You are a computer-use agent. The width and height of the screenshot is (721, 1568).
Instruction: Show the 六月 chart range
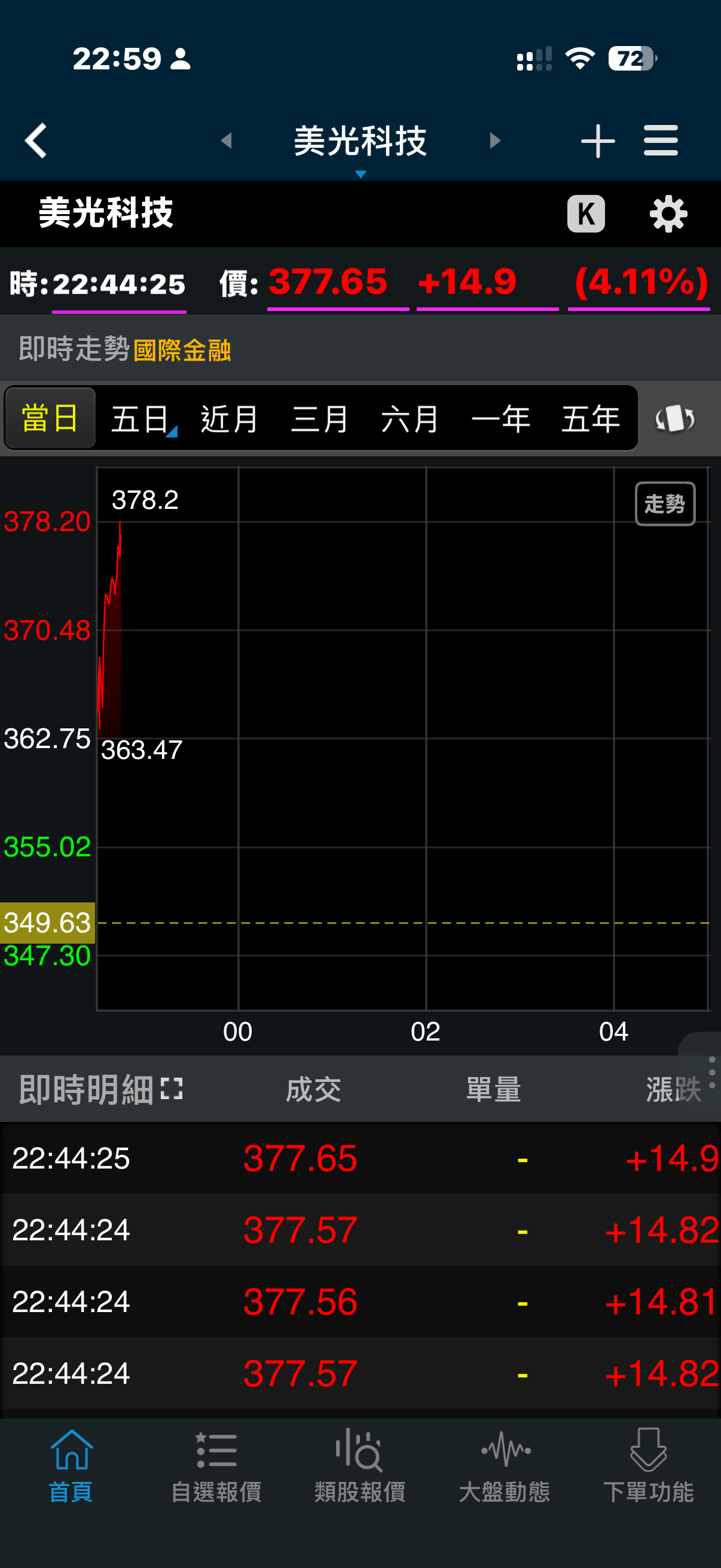[410, 419]
